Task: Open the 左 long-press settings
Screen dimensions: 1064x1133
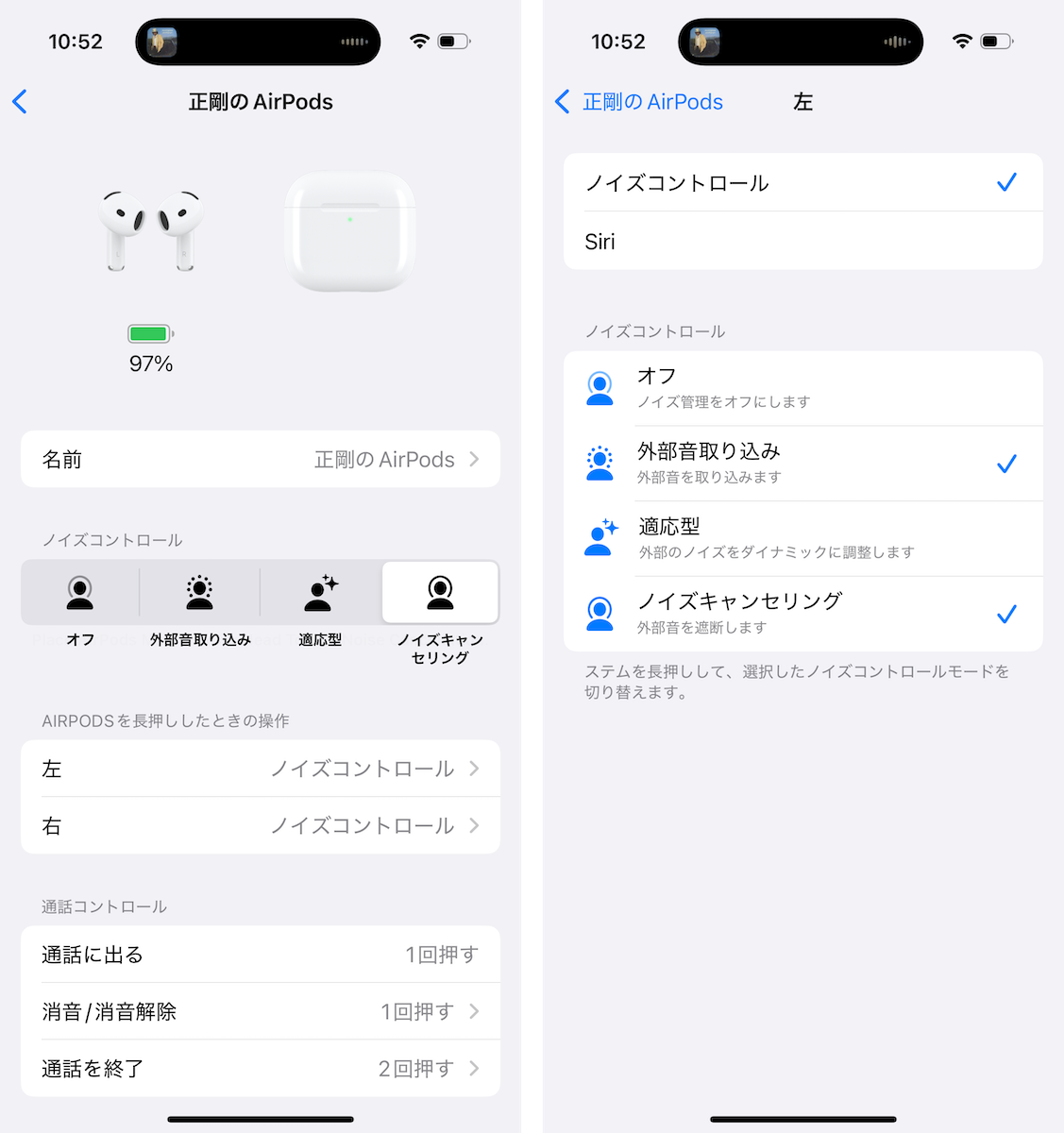Action: tap(262, 769)
